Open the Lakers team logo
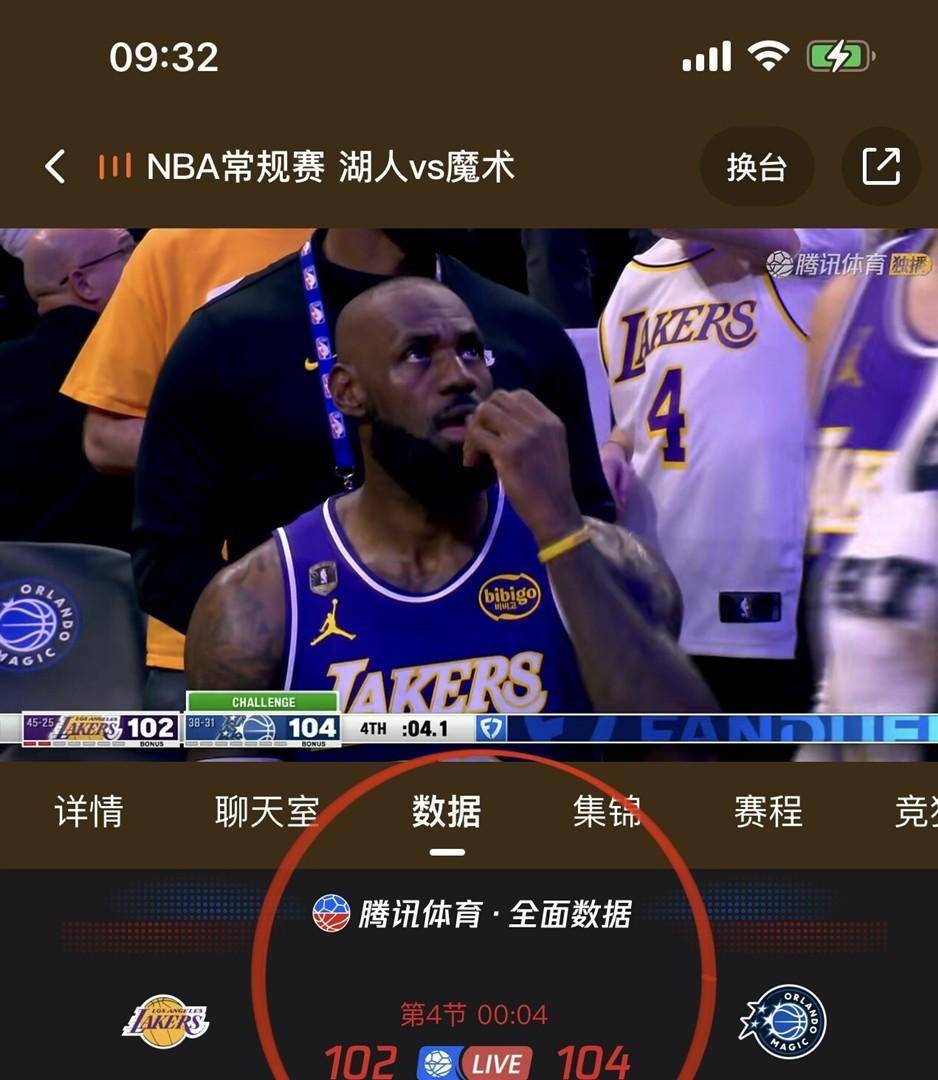This screenshot has height=1080, width=938. 166,1021
